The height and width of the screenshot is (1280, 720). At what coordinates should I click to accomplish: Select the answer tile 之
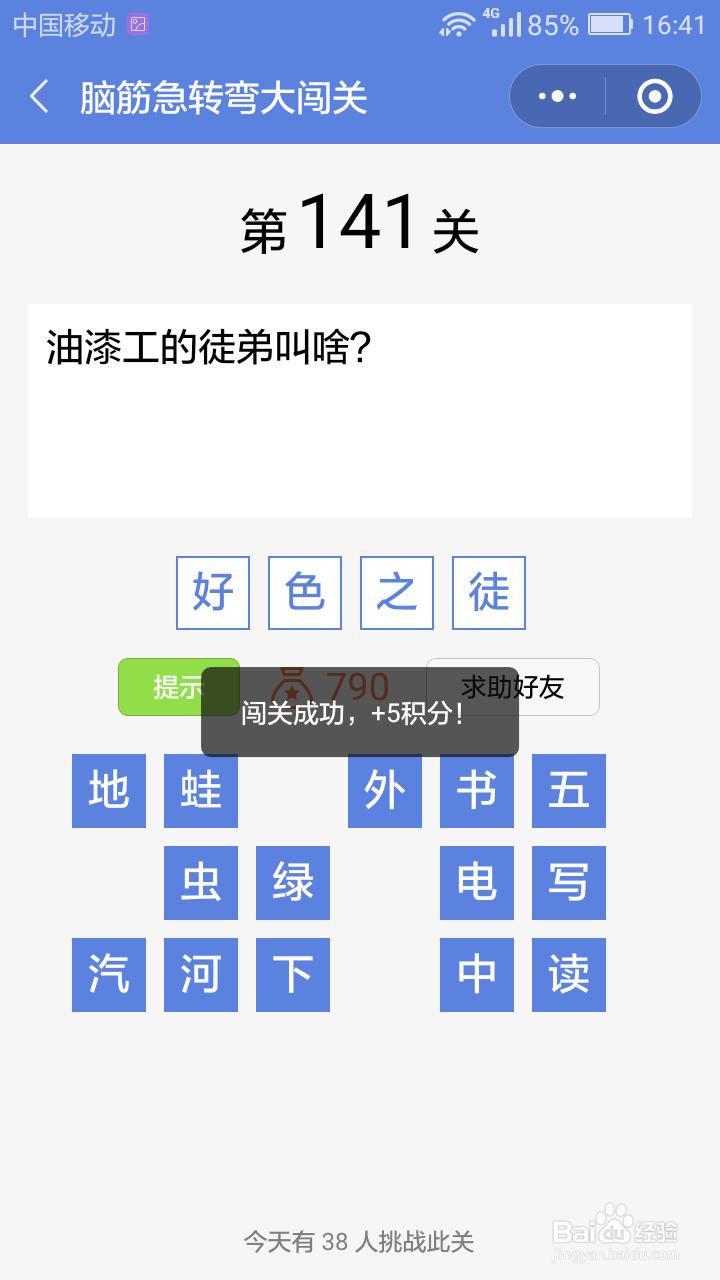click(396, 592)
